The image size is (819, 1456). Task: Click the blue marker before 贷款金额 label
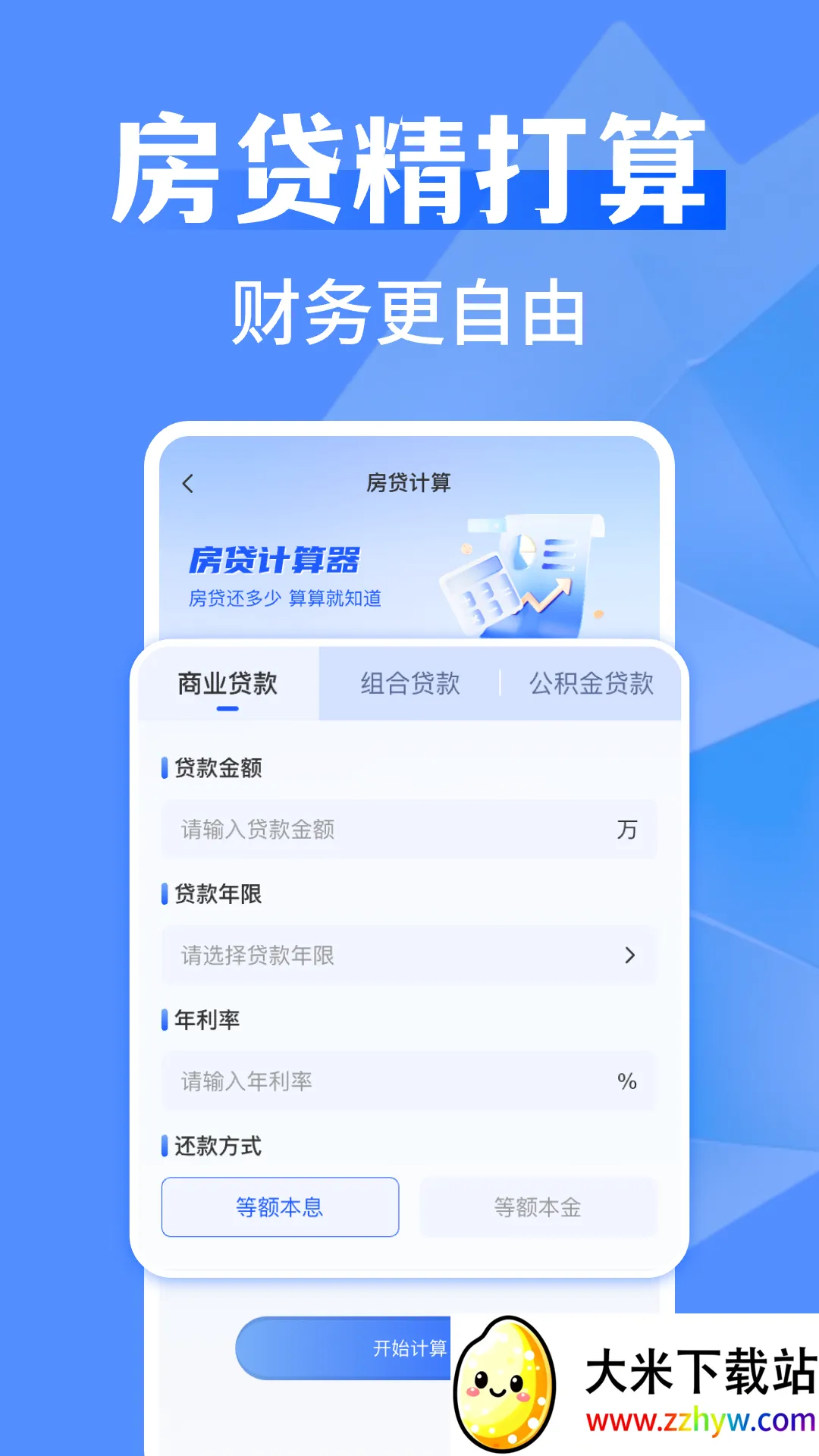tap(165, 768)
